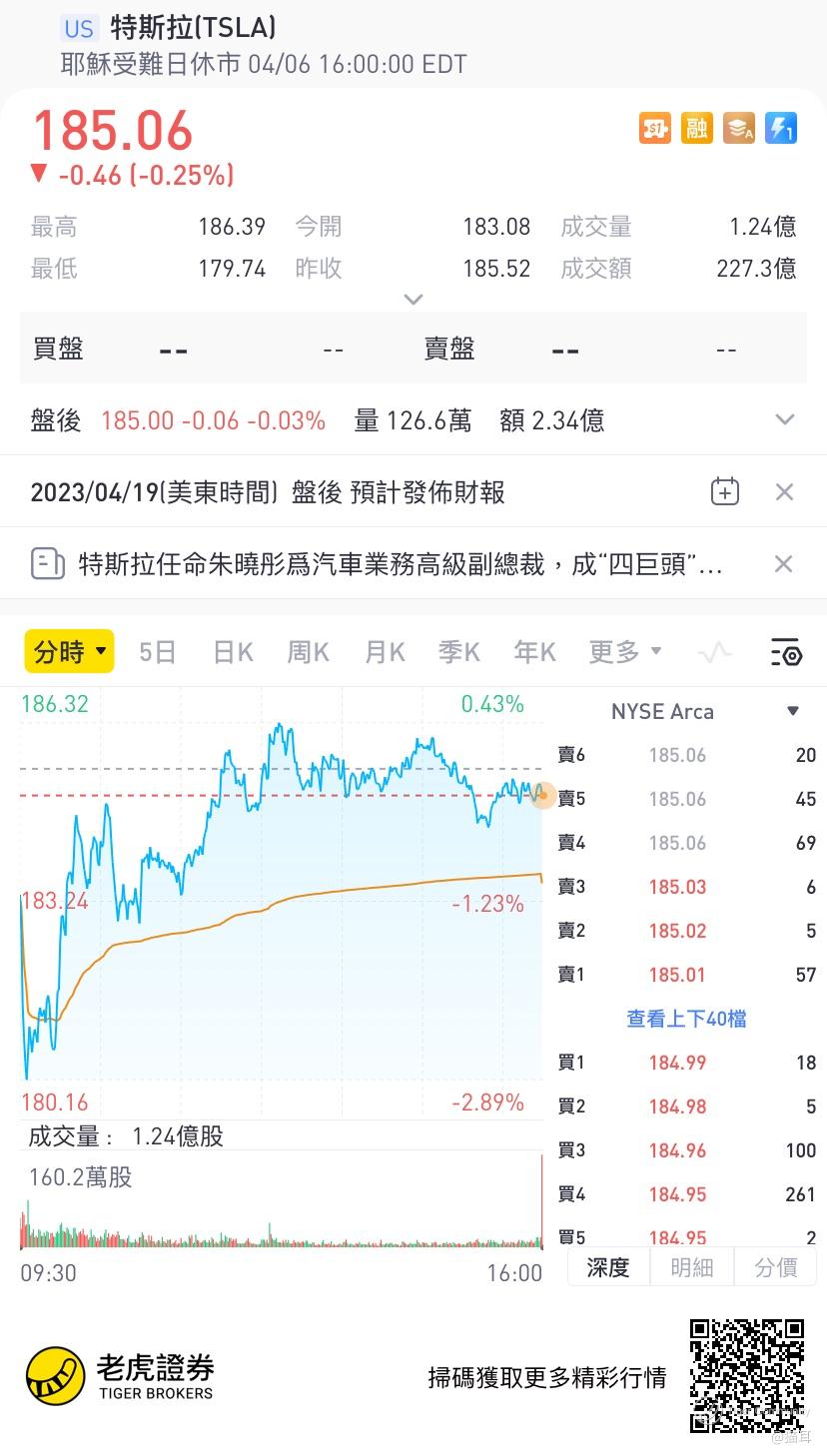This screenshot has width=827, height=1456.
Task: Show the 季K chart
Action: click(459, 652)
